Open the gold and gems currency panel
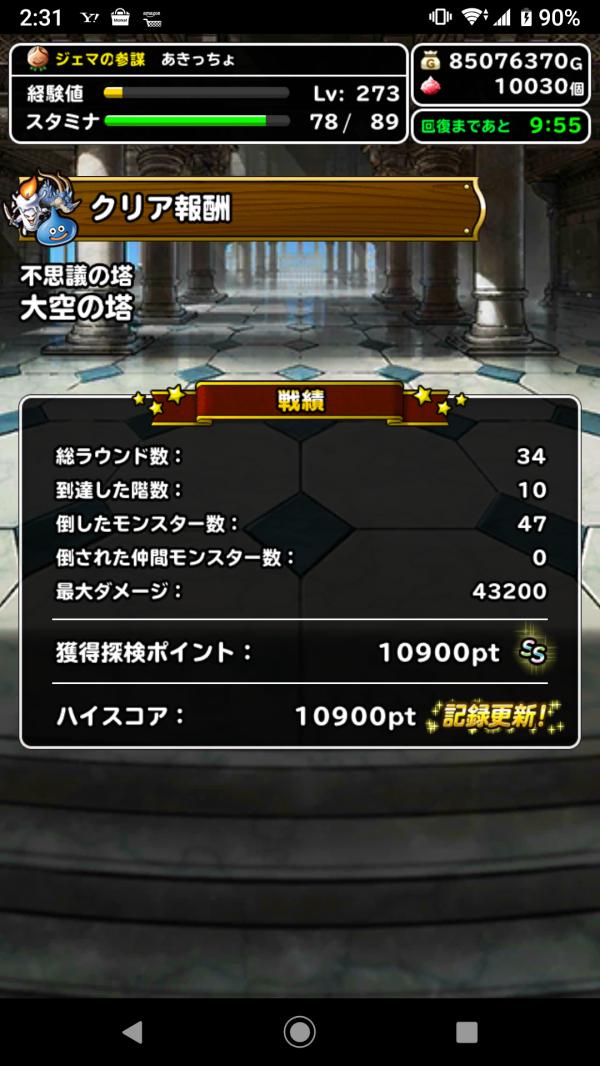The image size is (600, 1066). pos(502,75)
